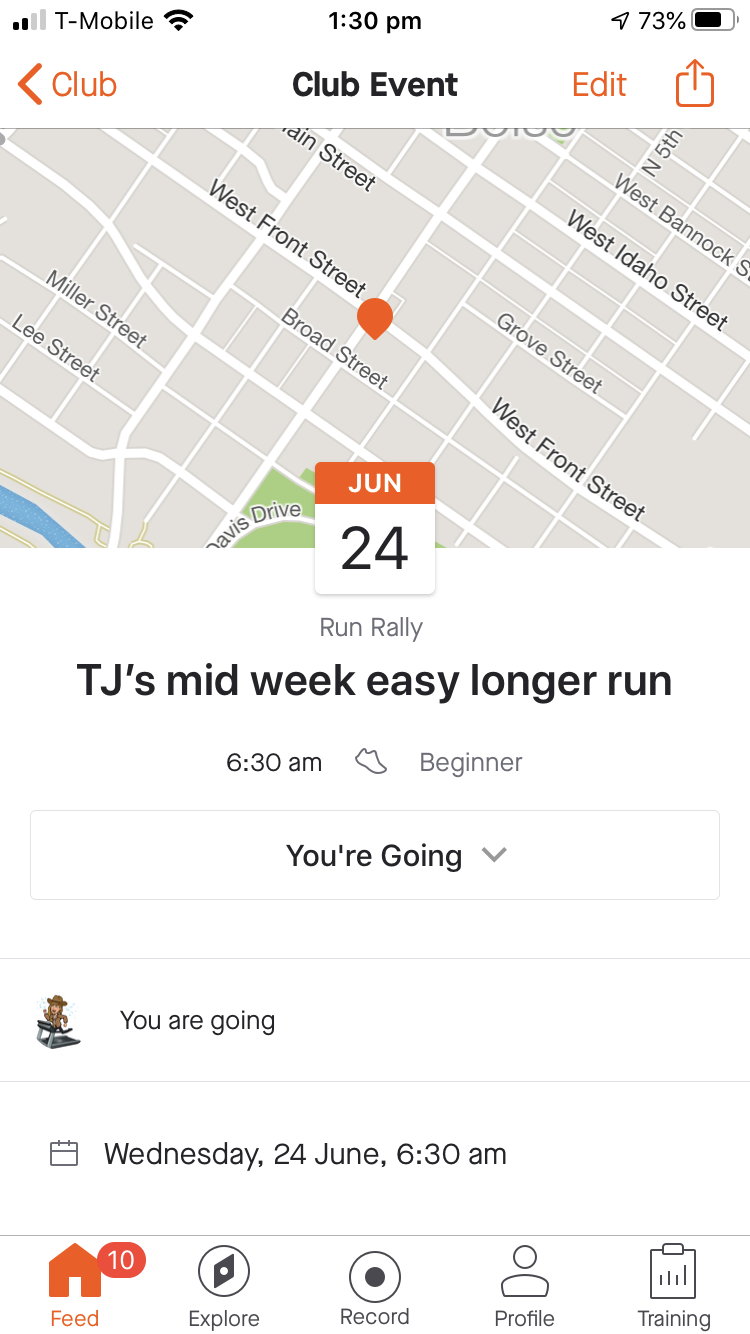750x1334 pixels.
Task: Open the You're Going attendance dropdown
Action: point(375,855)
